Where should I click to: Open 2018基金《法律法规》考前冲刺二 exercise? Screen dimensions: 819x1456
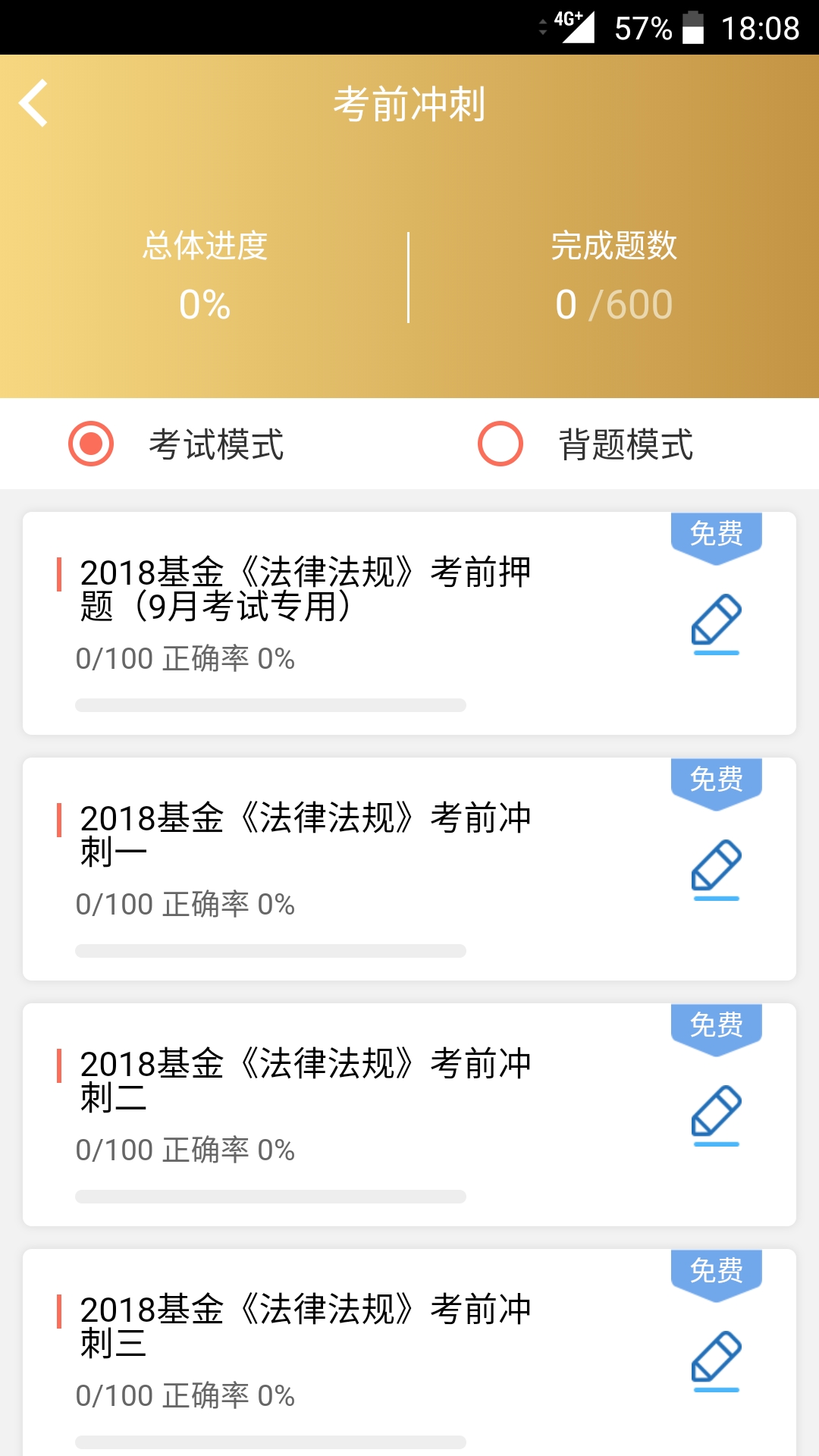[x=303, y=1080]
